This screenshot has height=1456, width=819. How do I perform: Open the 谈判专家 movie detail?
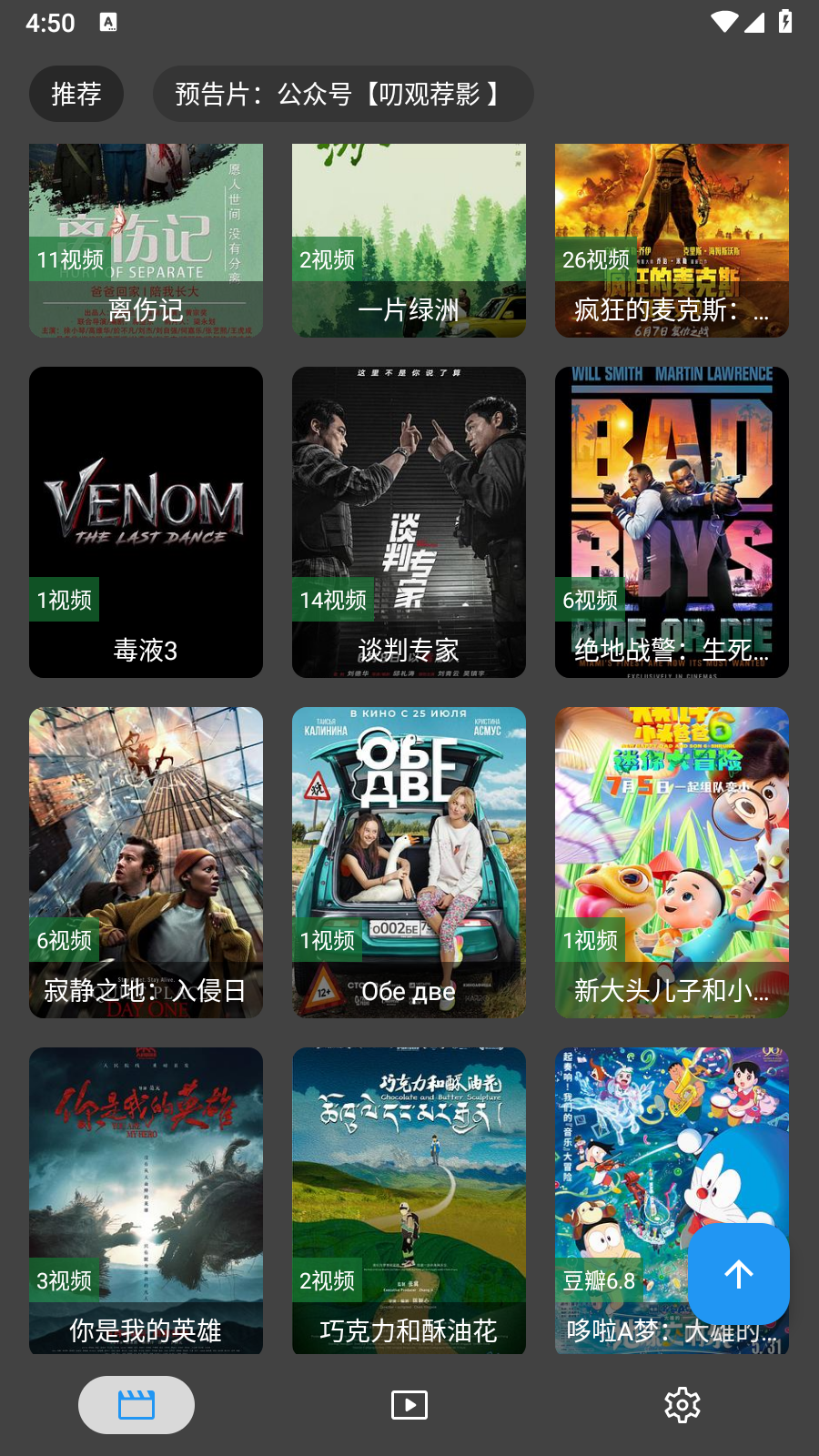click(x=409, y=521)
